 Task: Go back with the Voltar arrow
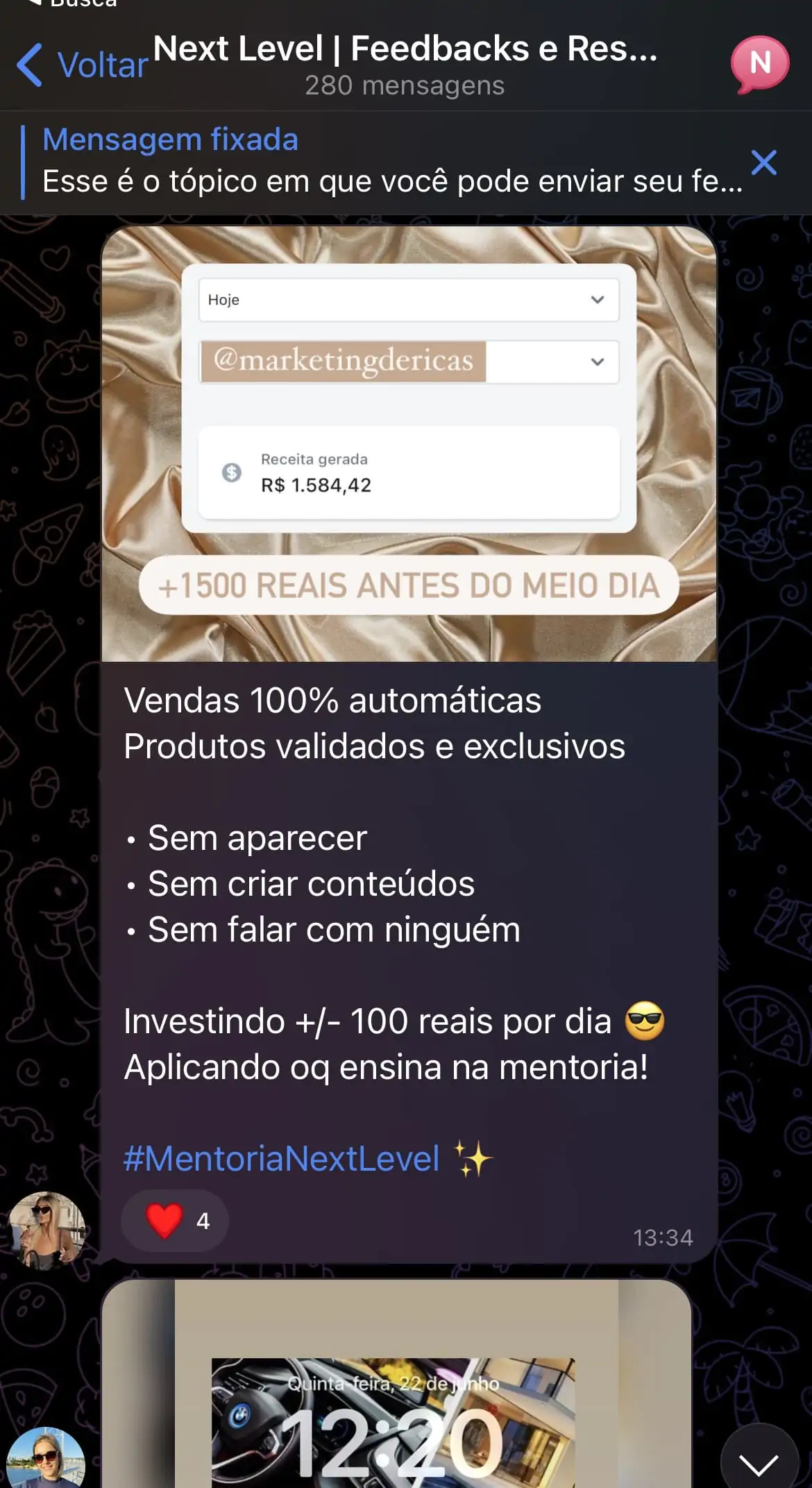coord(80,65)
